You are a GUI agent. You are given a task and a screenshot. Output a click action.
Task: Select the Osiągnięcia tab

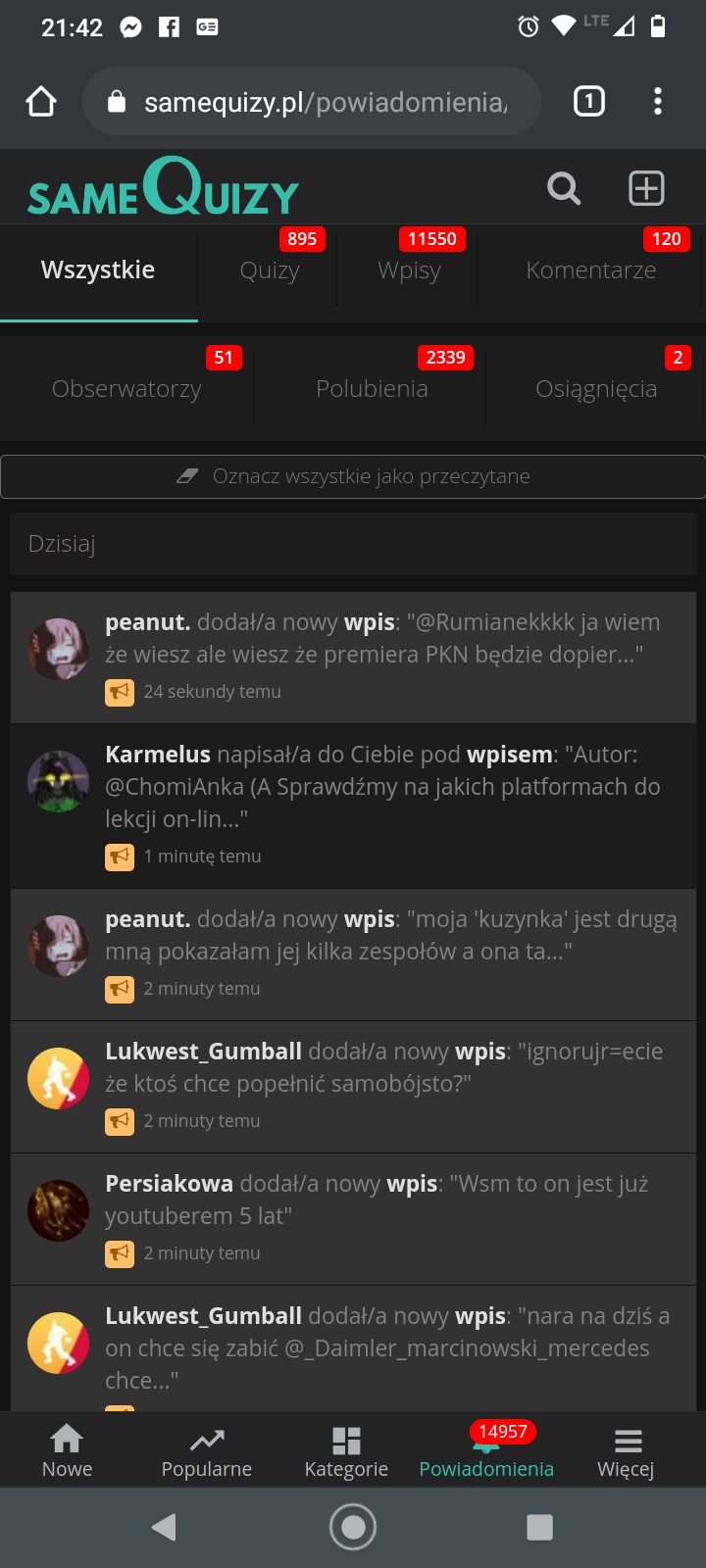[595, 389]
